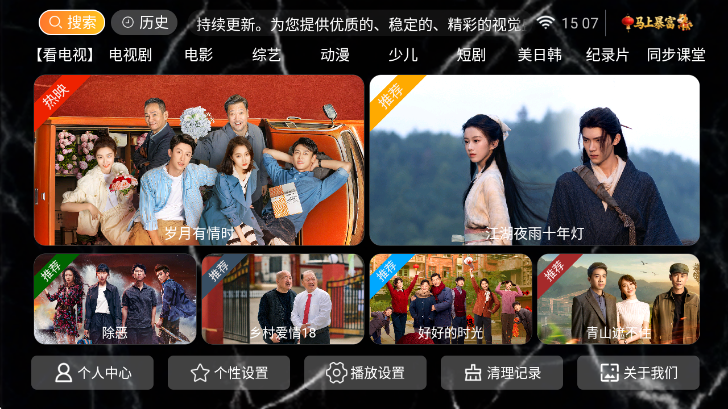Tap 清理记录 to clear records
Screen dimensions: 728x409
[x=502, y=373]
